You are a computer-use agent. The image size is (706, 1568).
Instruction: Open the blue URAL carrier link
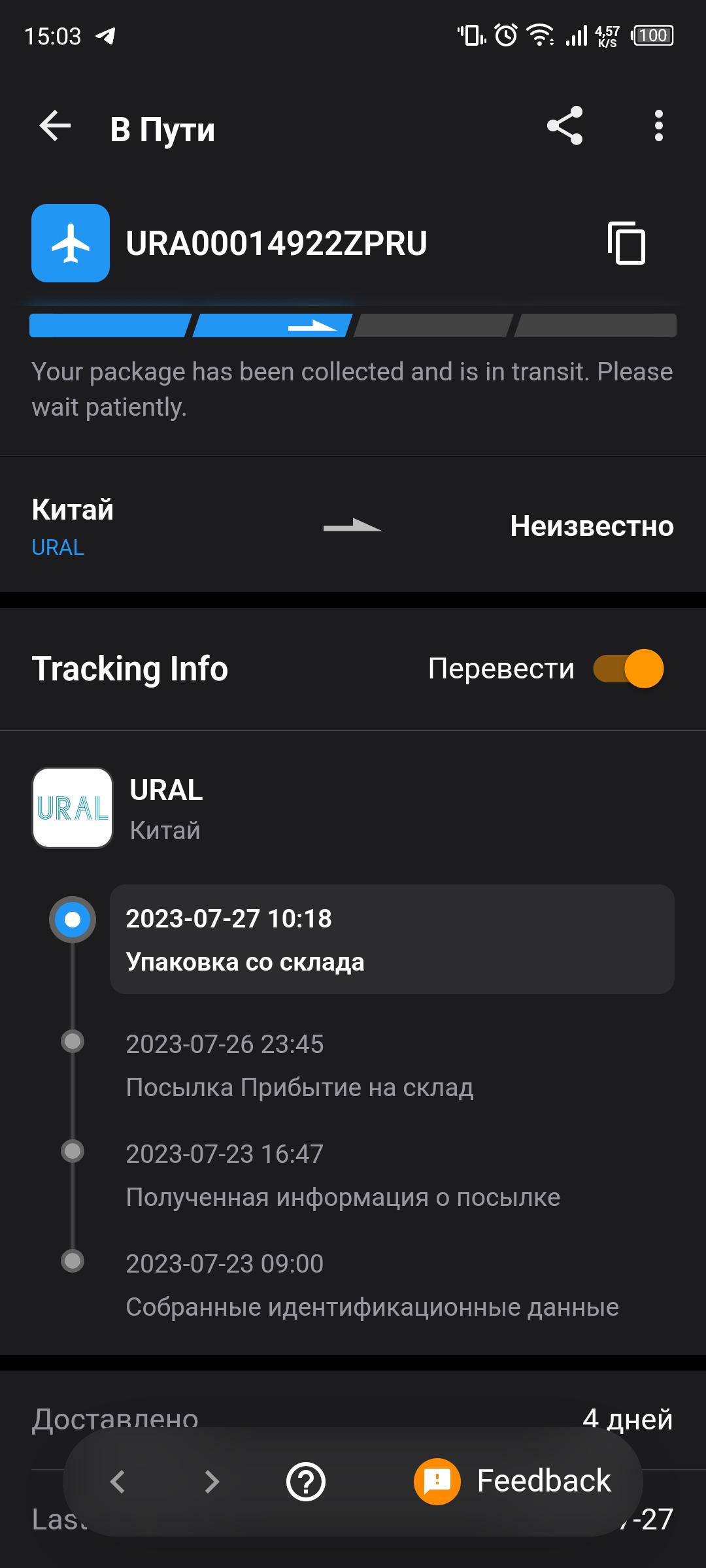58,548
